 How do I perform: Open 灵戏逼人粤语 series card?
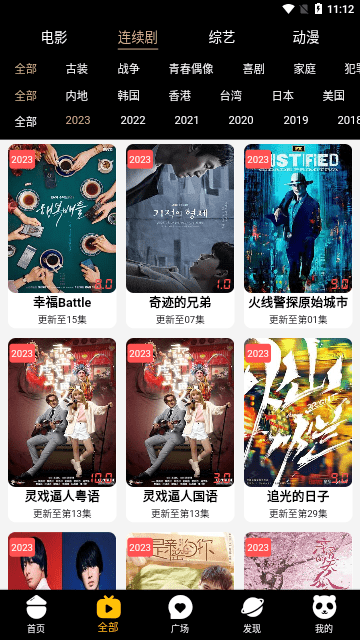tap(62, 429)
